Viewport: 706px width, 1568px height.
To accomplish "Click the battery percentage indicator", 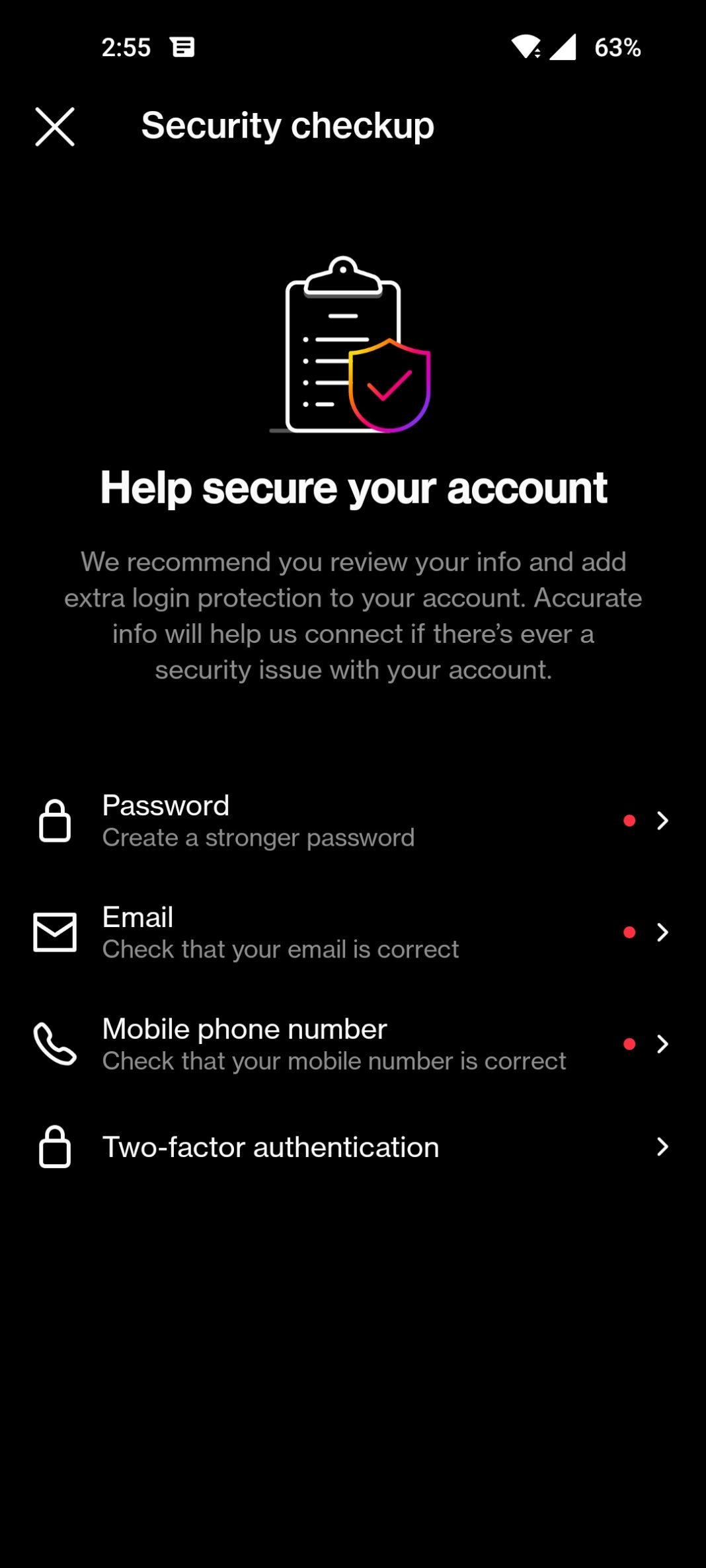I will click(x=617, y=47).
